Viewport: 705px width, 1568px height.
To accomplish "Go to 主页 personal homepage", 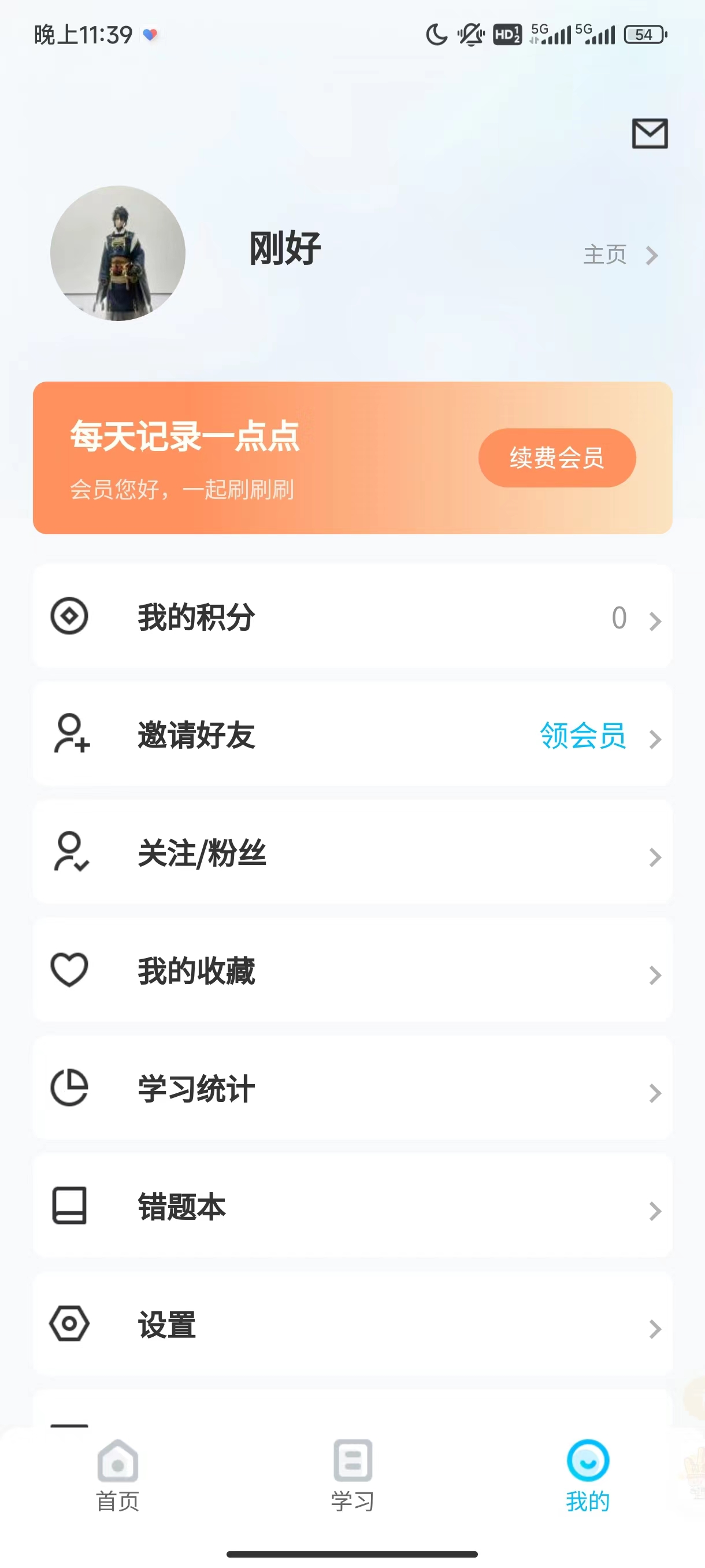I will [619, 254].
